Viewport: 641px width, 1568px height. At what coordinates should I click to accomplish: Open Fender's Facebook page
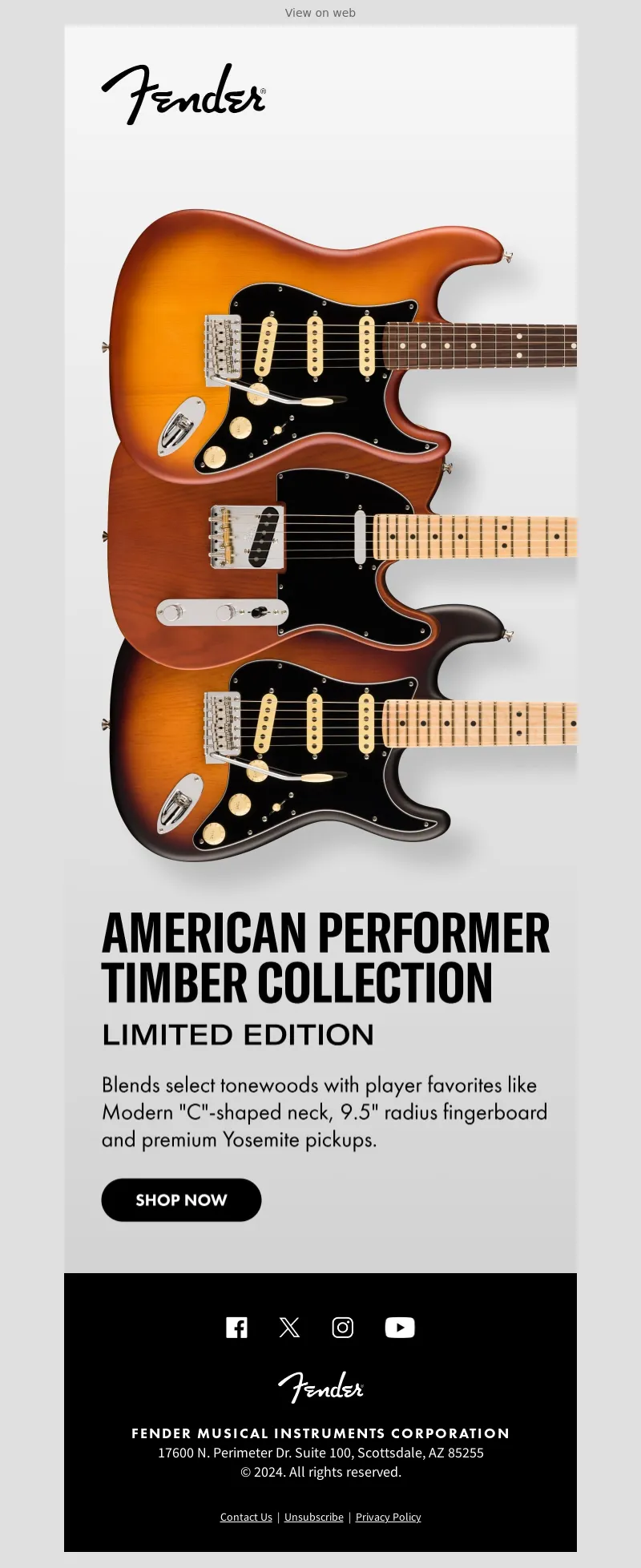(236, 1328)
